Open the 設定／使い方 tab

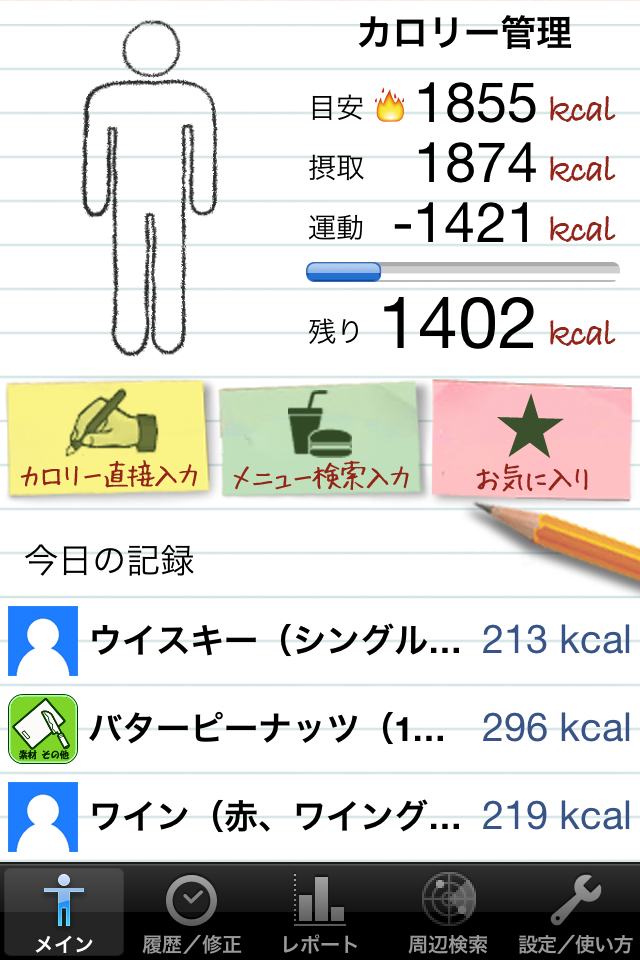click(576, 912)
